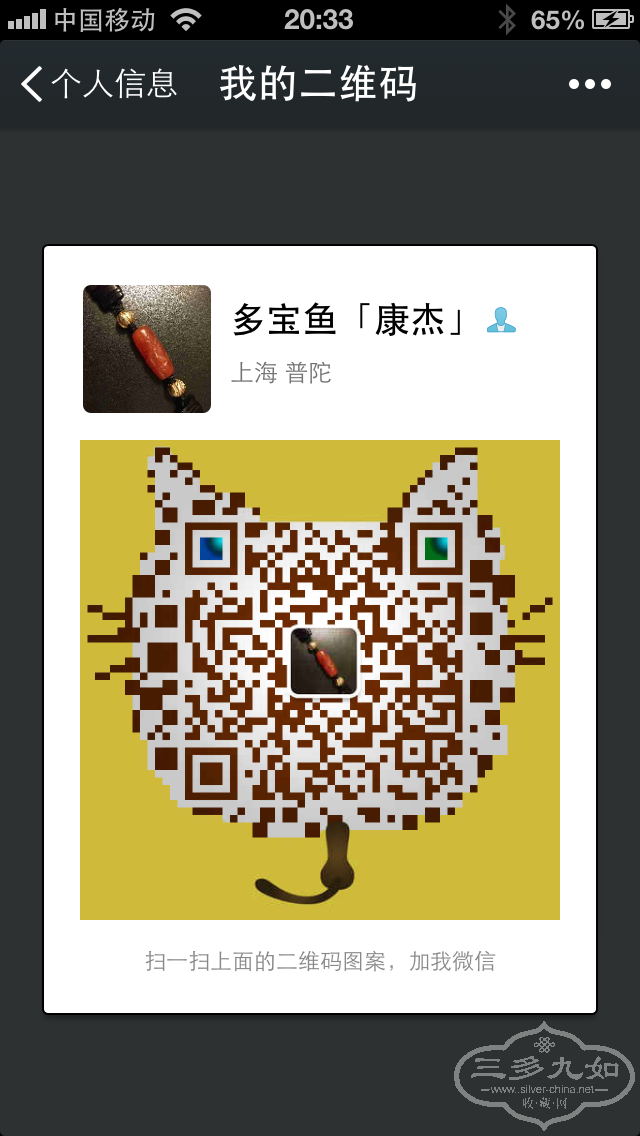Open the three-dot overflow menu

pos(590,85)
